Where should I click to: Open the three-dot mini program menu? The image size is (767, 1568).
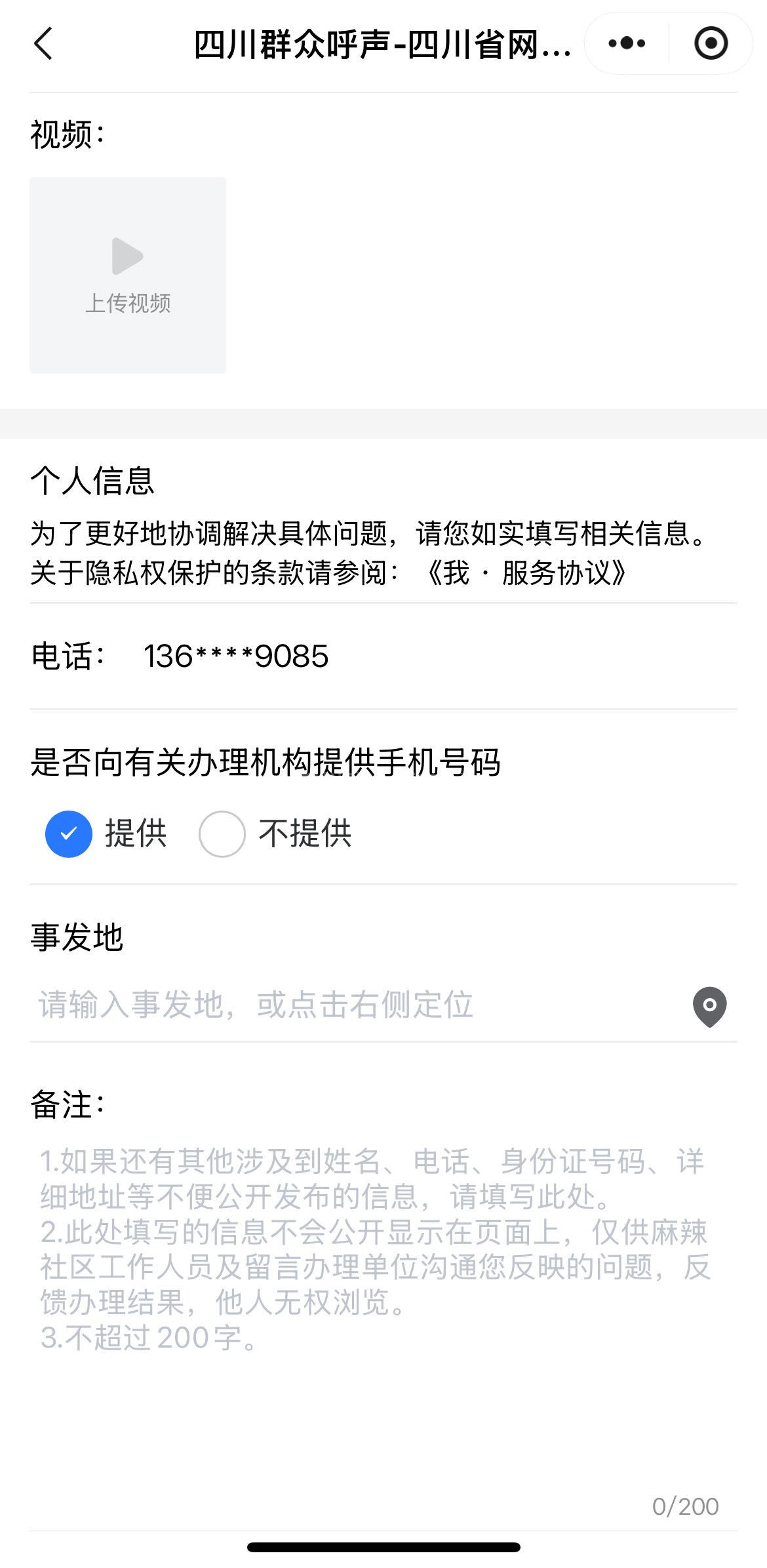pyautogui.click(x=626, y=44)
